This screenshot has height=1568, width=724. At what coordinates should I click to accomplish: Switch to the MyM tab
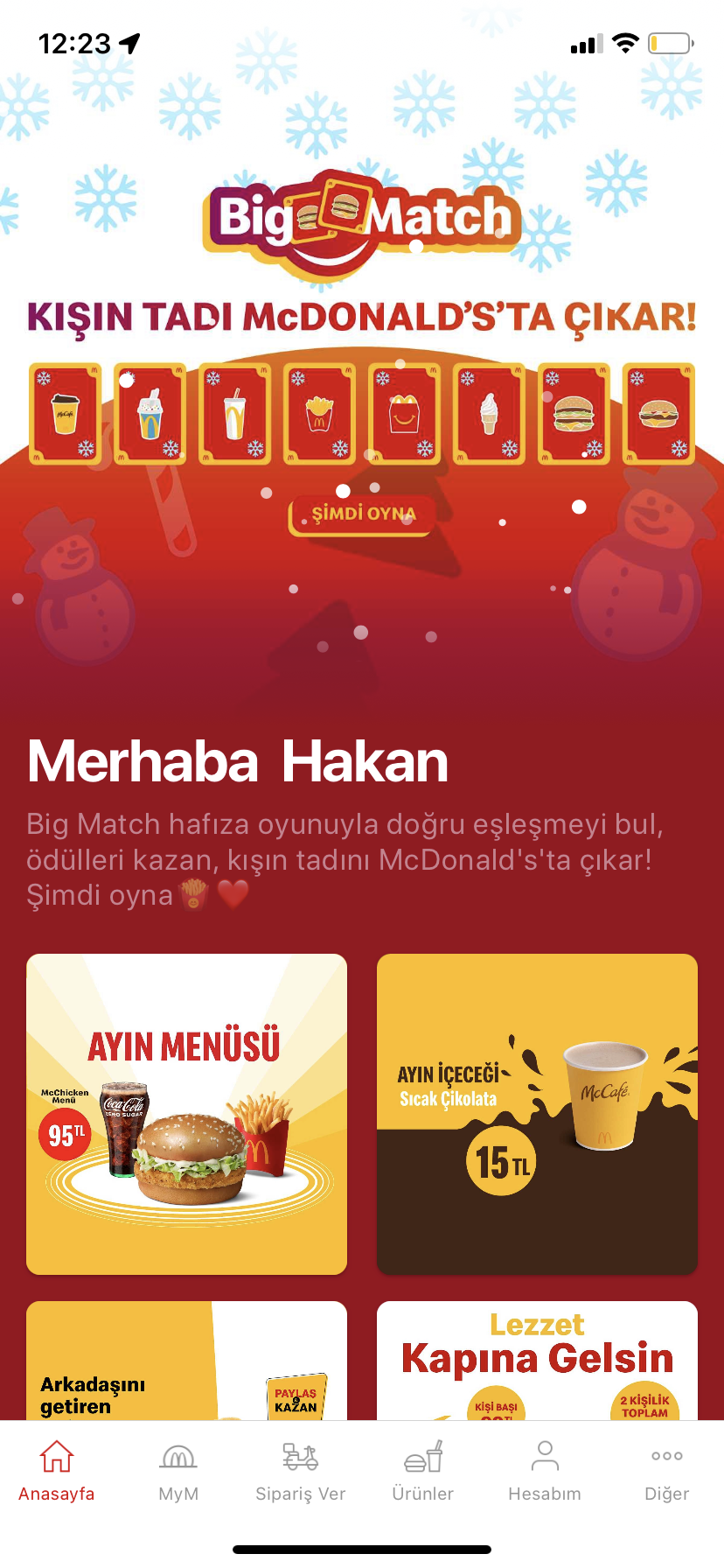coord(178,1472)
